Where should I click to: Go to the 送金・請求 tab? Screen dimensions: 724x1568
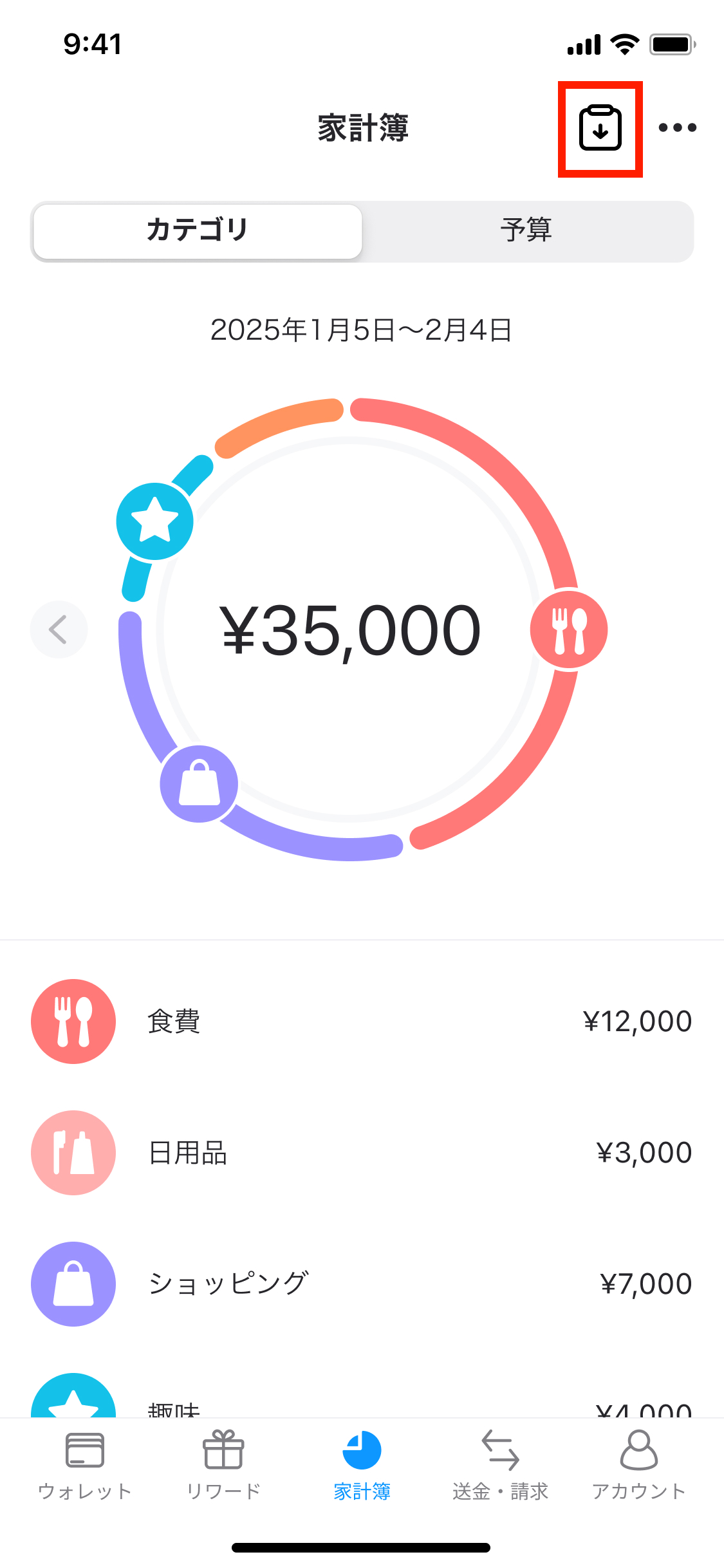click(500, 1464)
